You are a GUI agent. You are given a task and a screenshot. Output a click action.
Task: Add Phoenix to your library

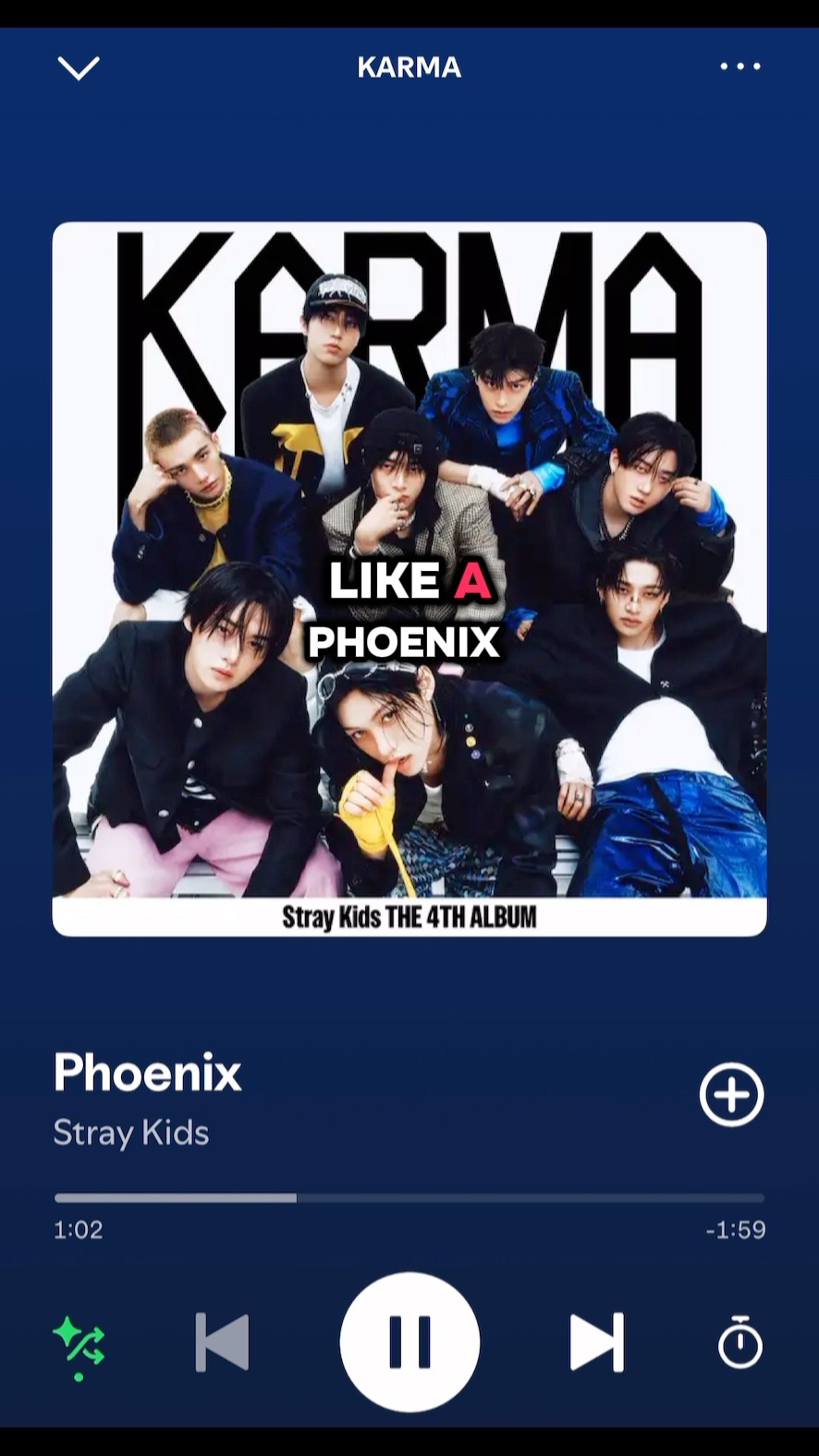[x=731, y=1095]
